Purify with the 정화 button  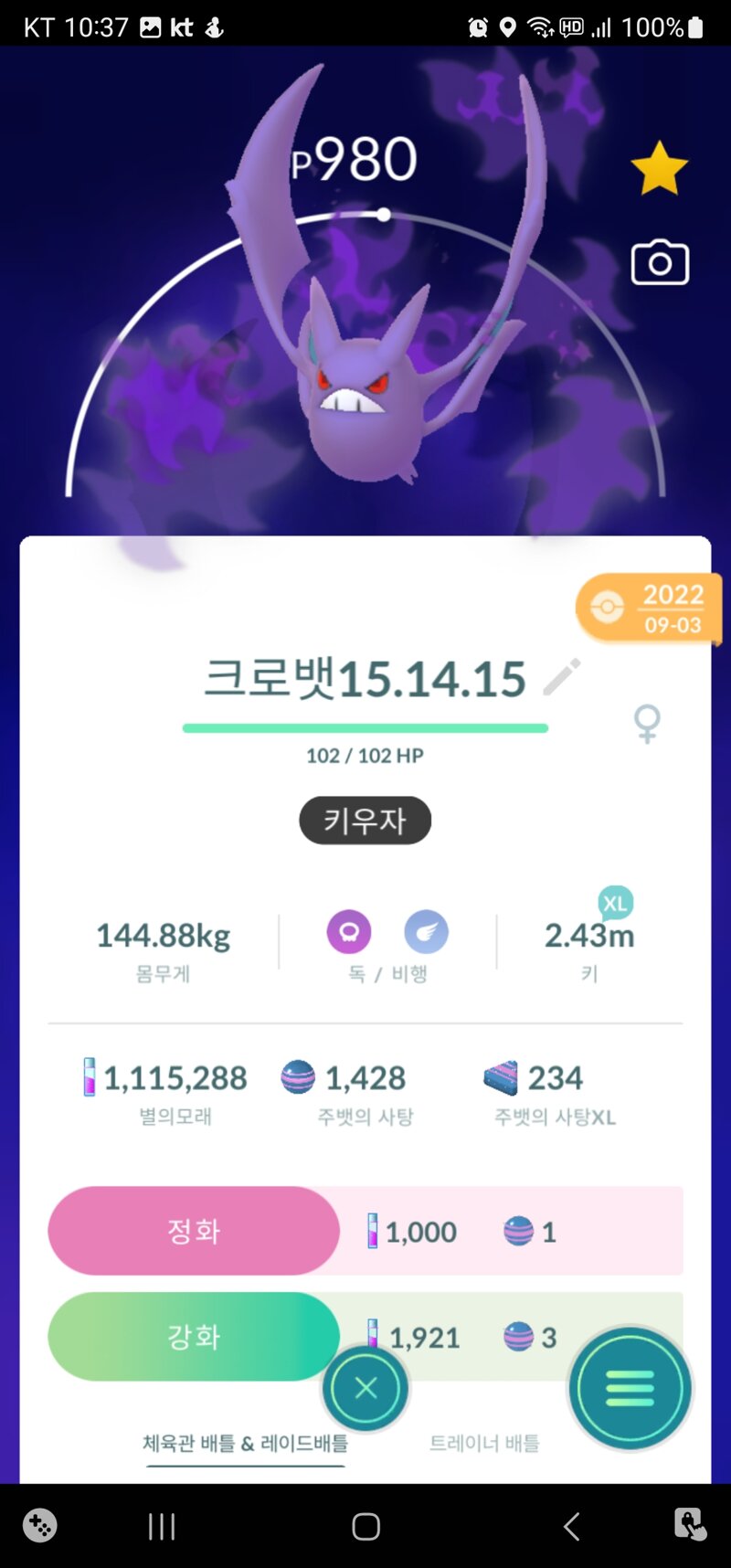pos(194,1231)
